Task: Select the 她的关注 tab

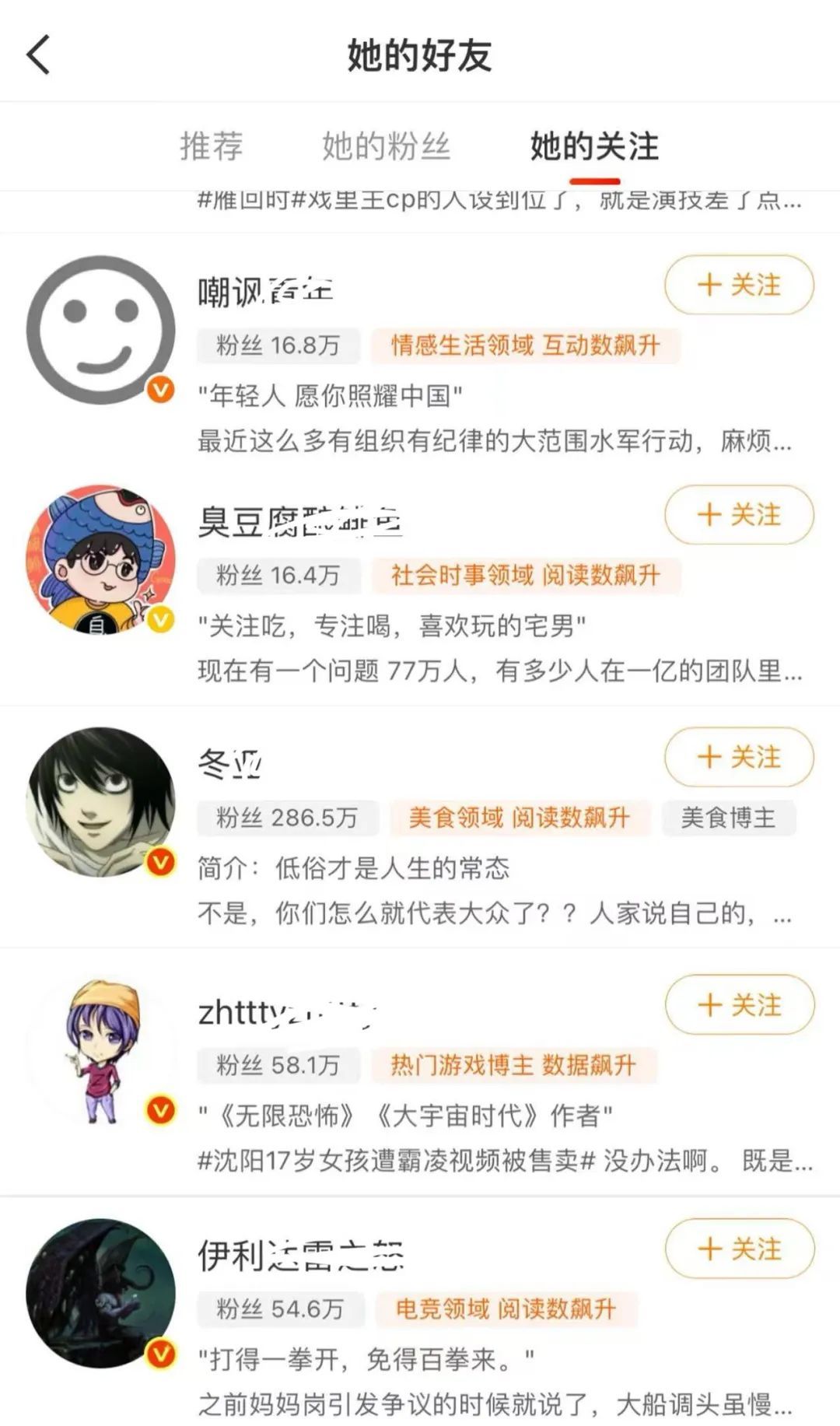Action: pyautogui.click(x=594, y=146)
